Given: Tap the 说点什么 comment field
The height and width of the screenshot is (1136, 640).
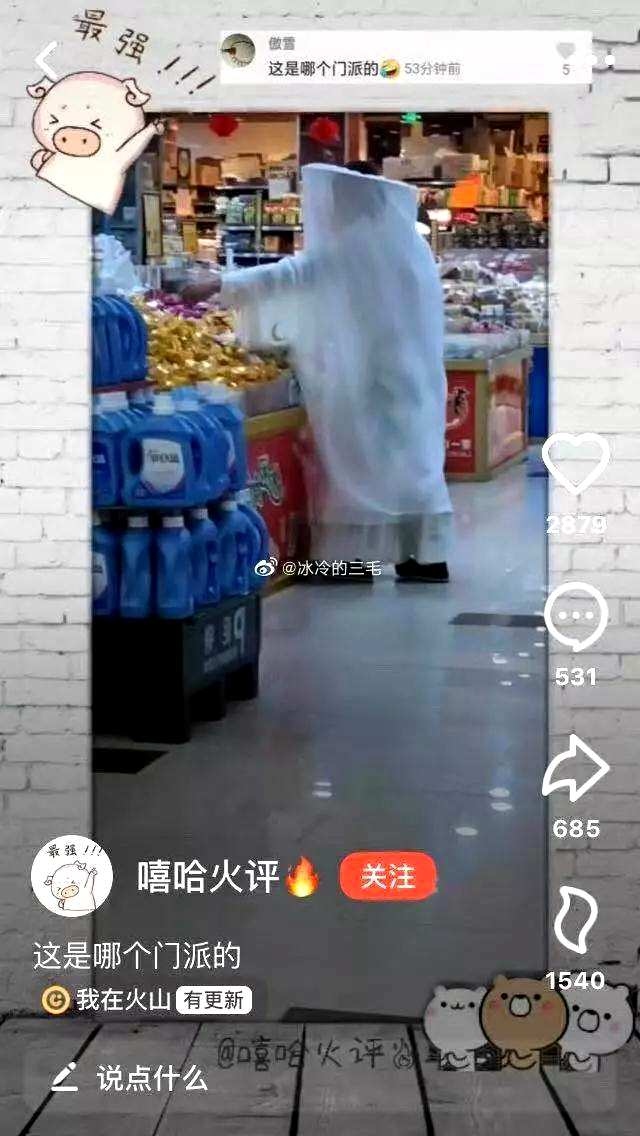Looking at the screenshot, I should (152, 1078).
